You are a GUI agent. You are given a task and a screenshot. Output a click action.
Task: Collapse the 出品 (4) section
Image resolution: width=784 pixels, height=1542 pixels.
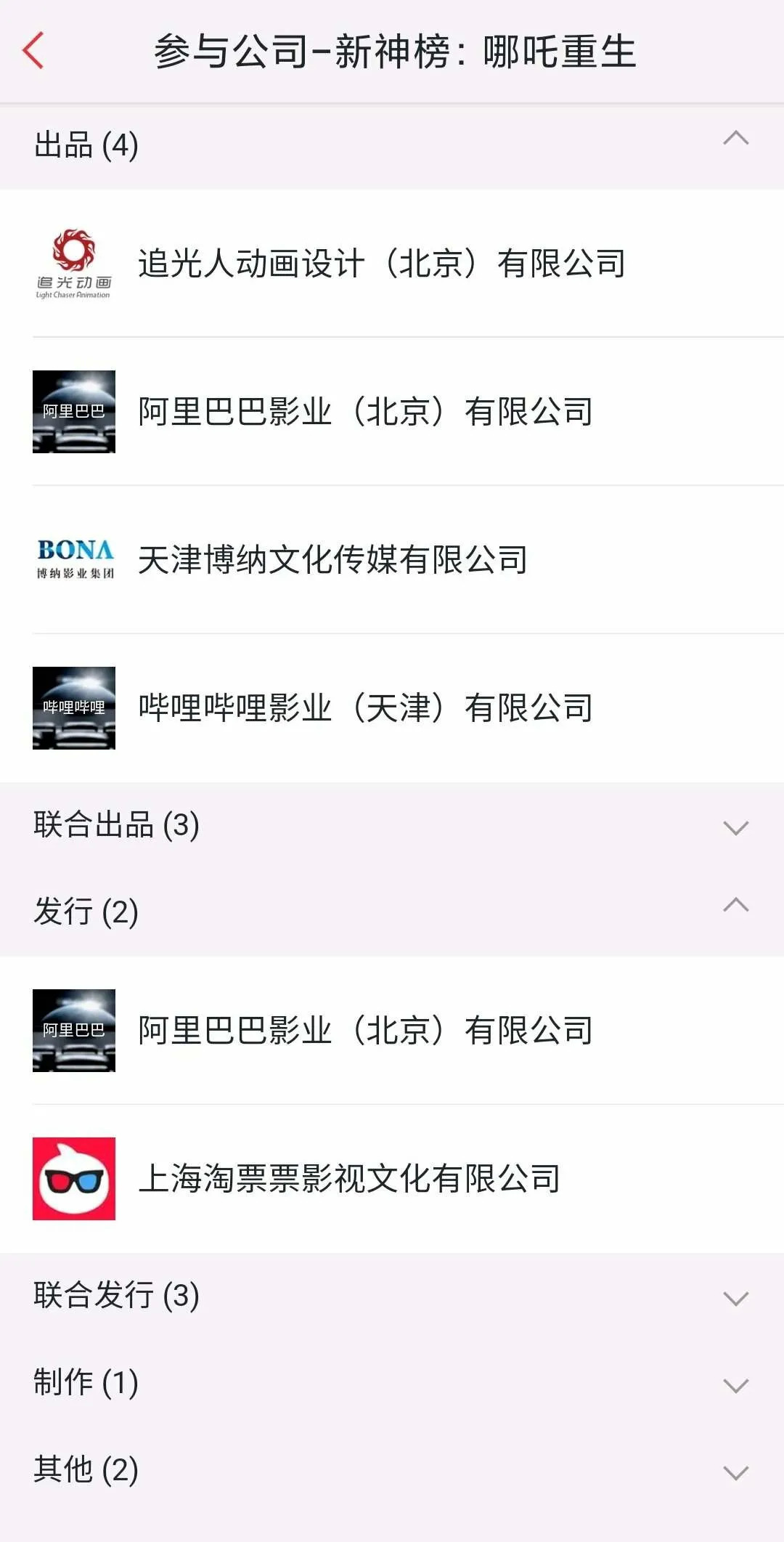735,139
